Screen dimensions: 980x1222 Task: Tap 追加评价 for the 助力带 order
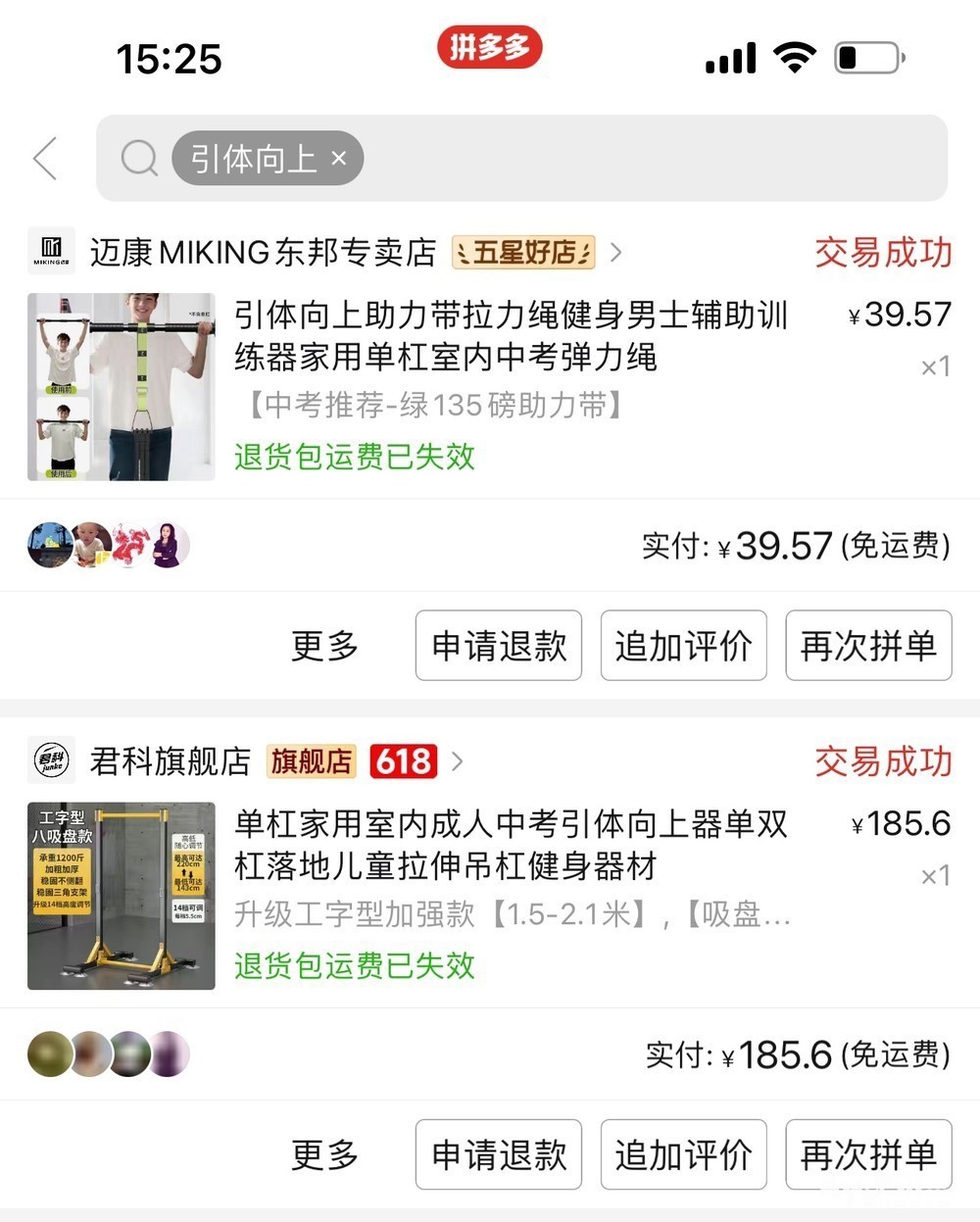point(683,646)
